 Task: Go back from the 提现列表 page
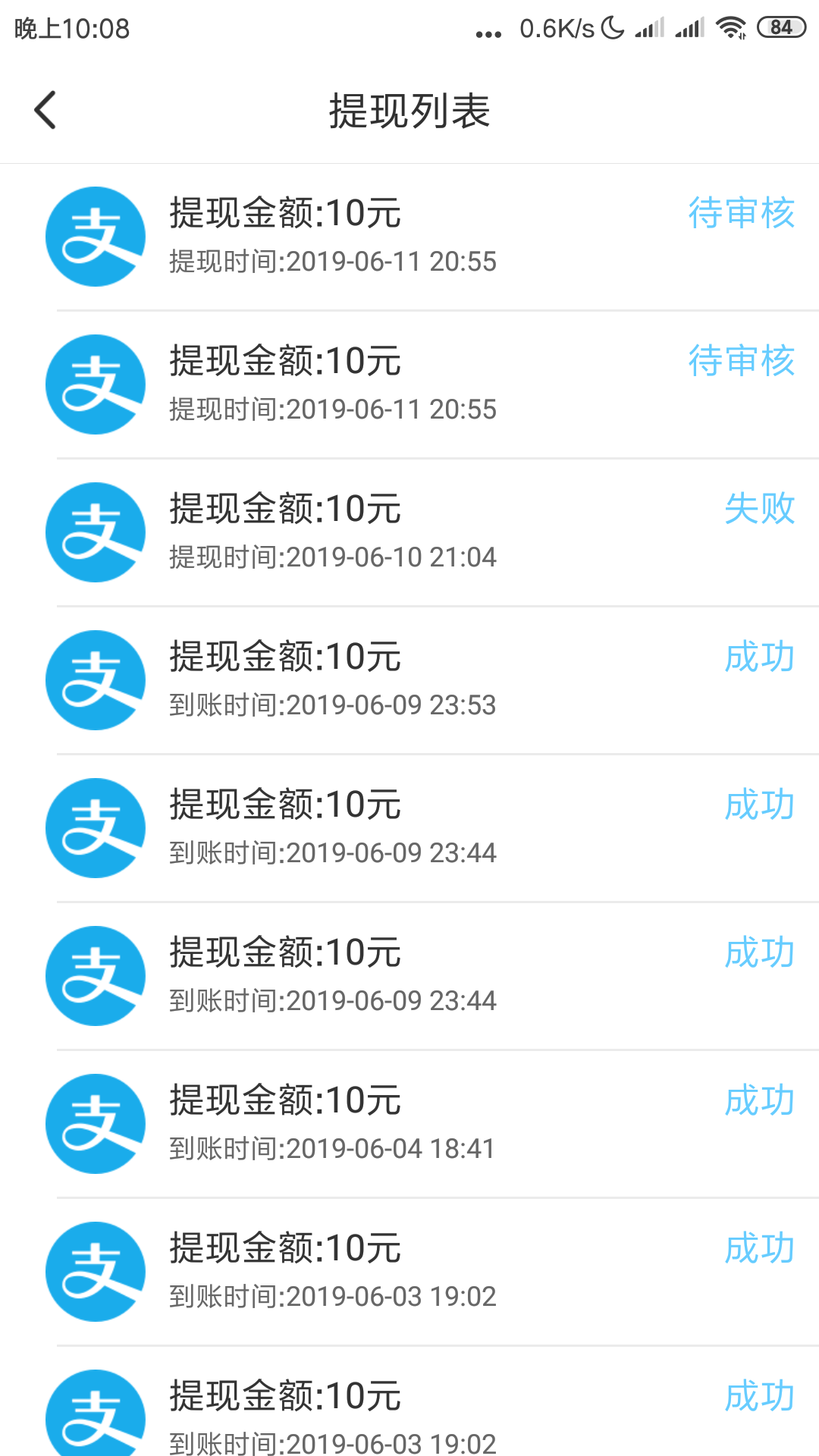(x=45, y=110)
